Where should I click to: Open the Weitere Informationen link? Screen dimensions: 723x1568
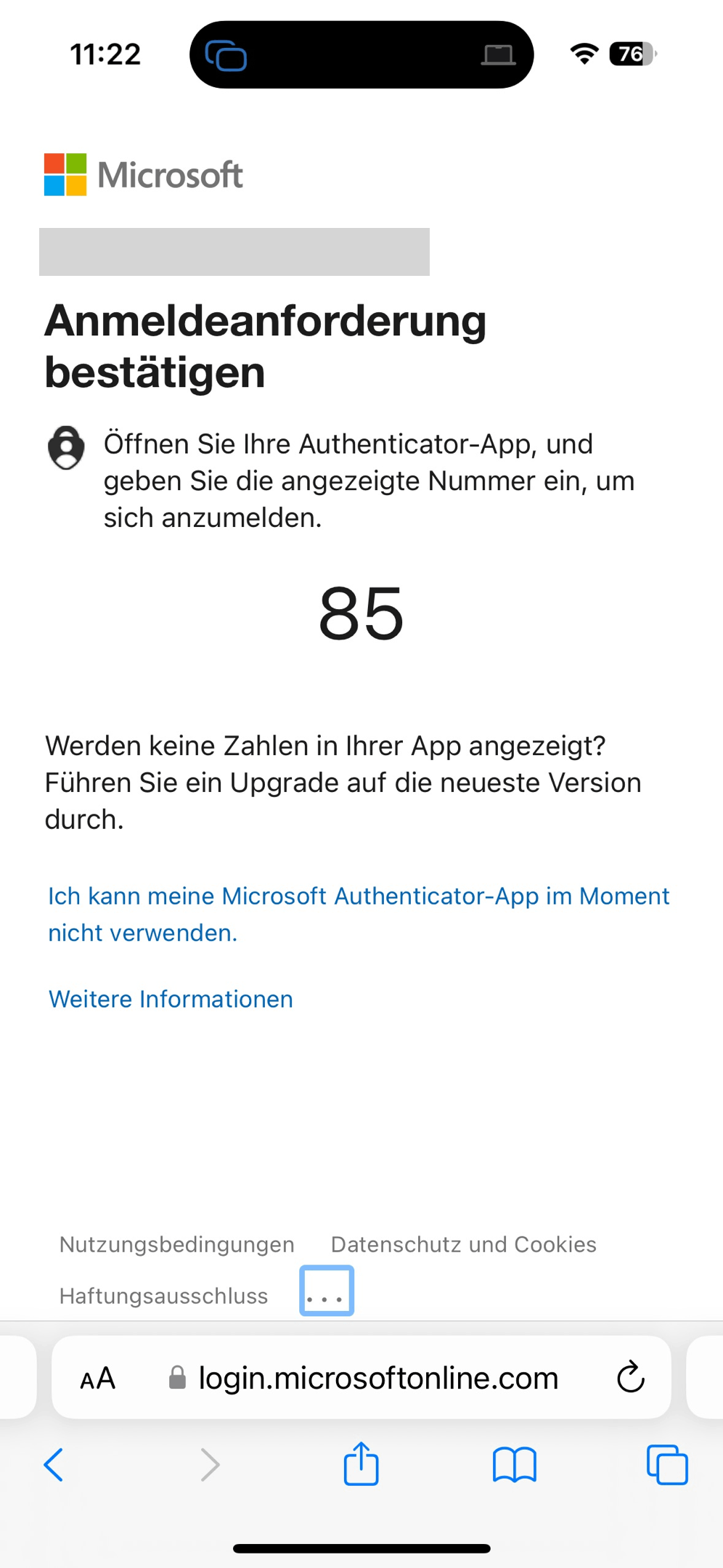[x=171, y=999]
